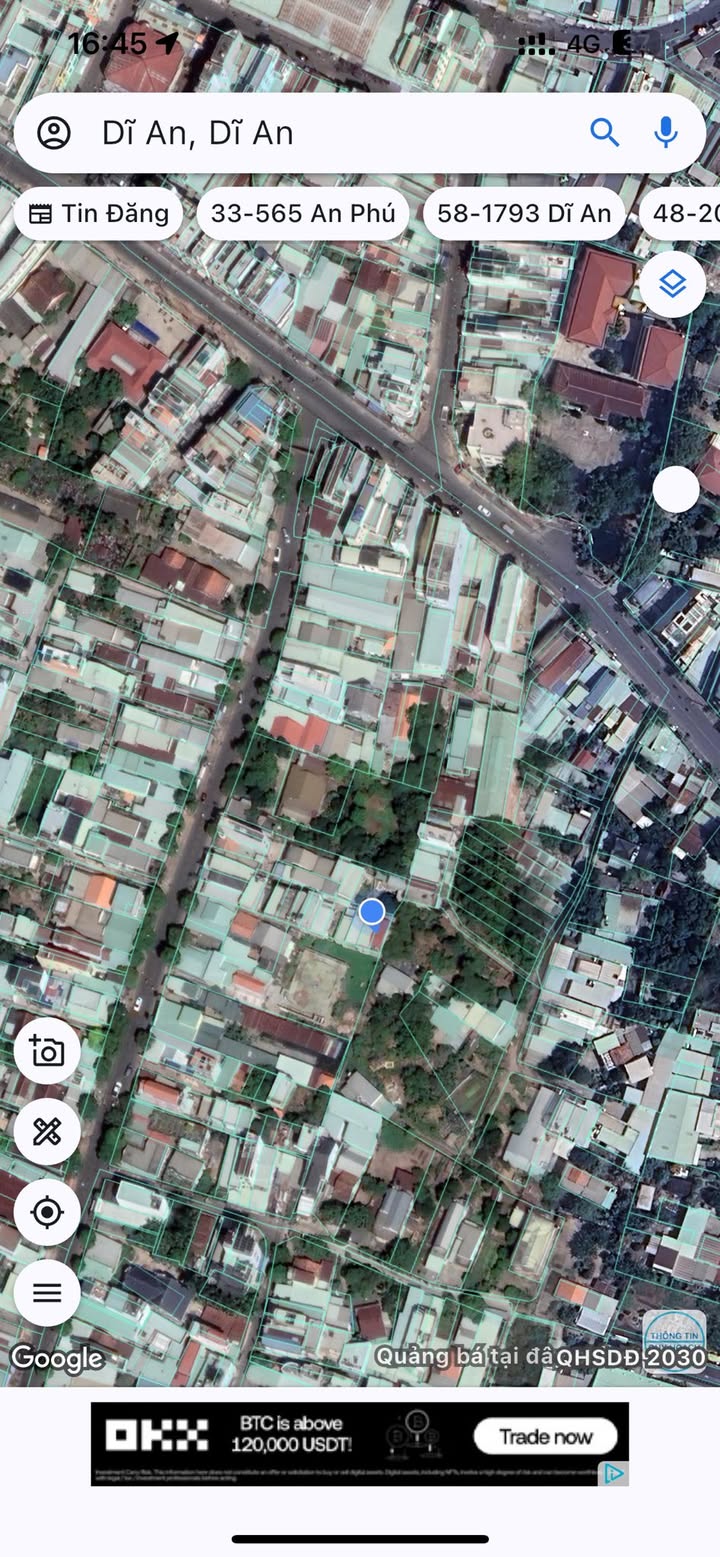This screenshot has width=720, height=1557.
Task: Open the measuring tools button
Action: (47, 1132)
